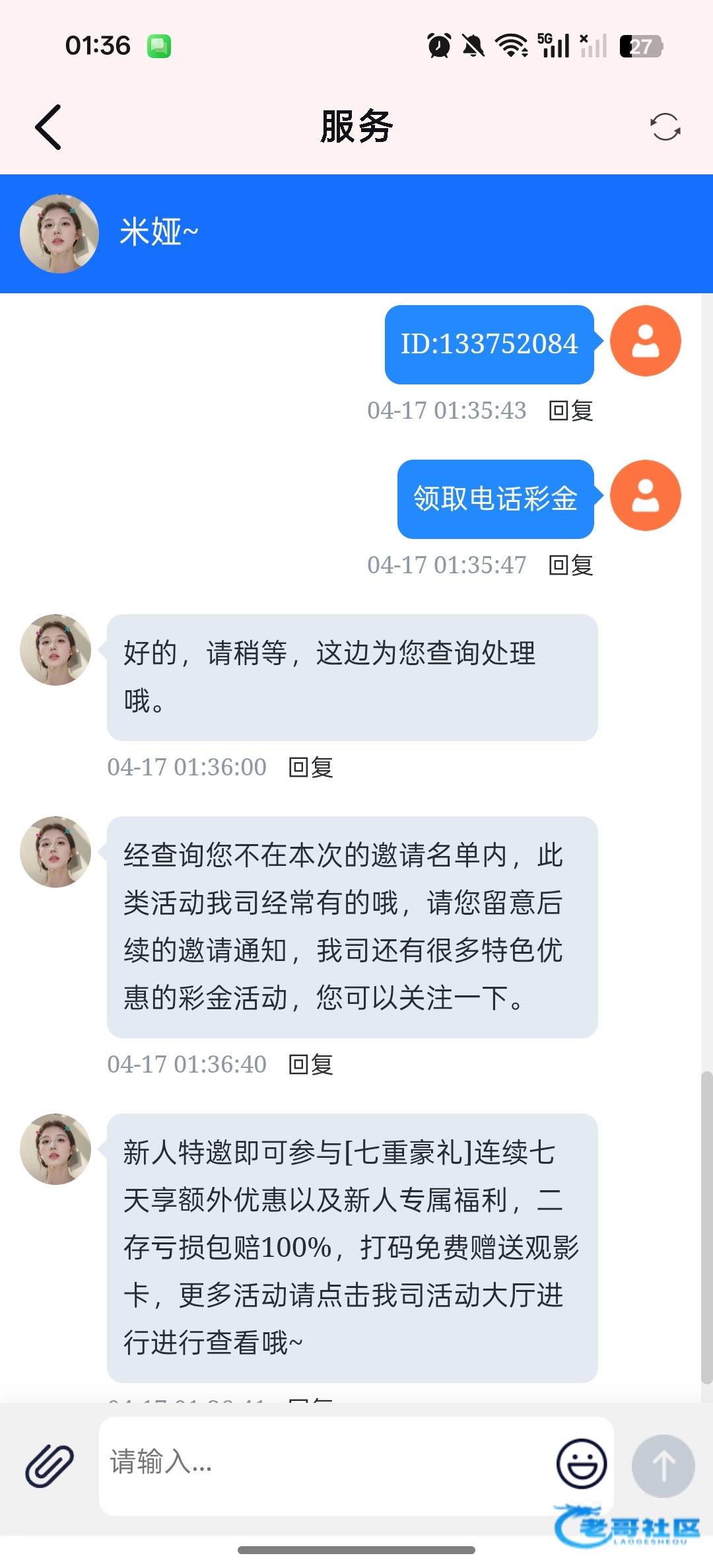Viewport: 713px width, 1568px height.
Task: Open 米娅's avatar in the header
Action: pyautogui.click(x=59, y=234)
